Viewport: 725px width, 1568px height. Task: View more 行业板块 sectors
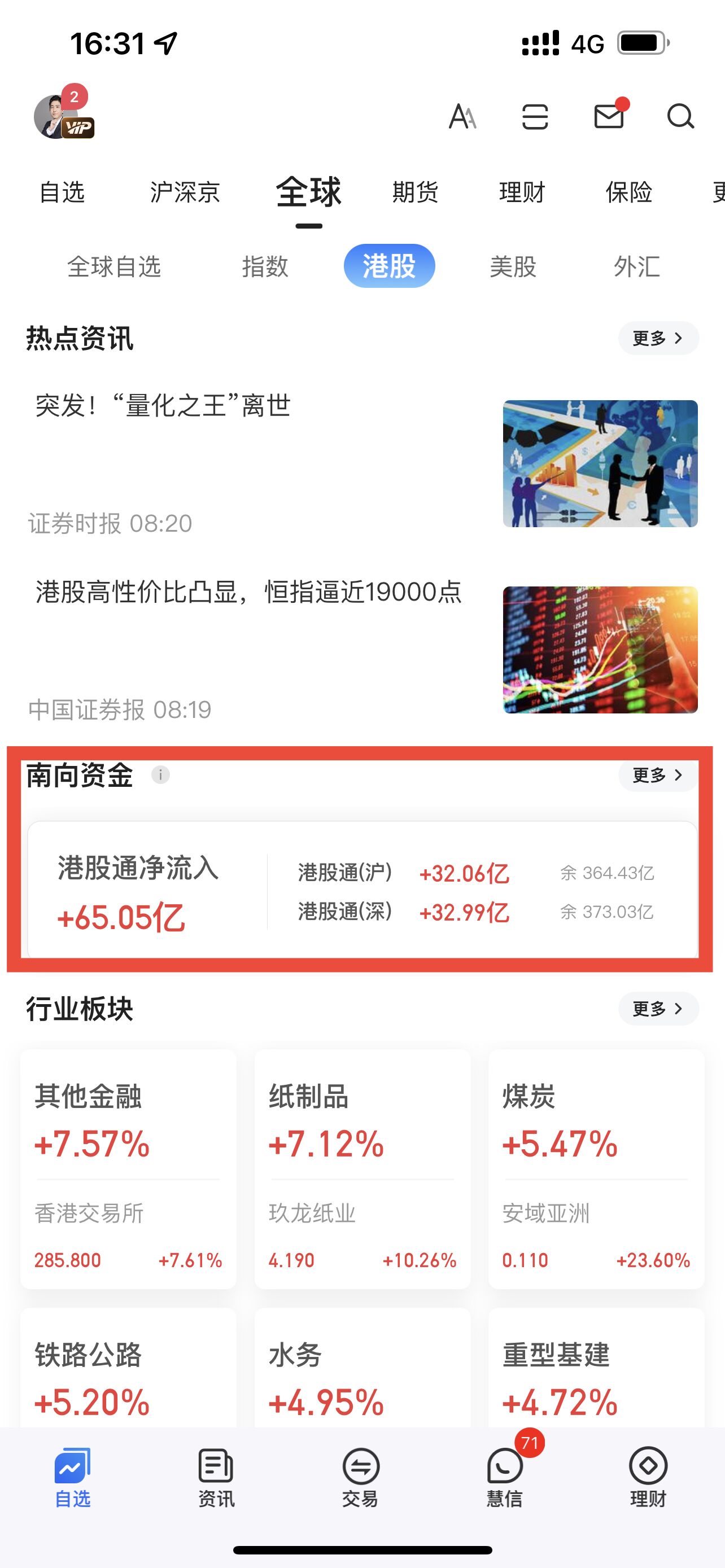coord(658,1009)
